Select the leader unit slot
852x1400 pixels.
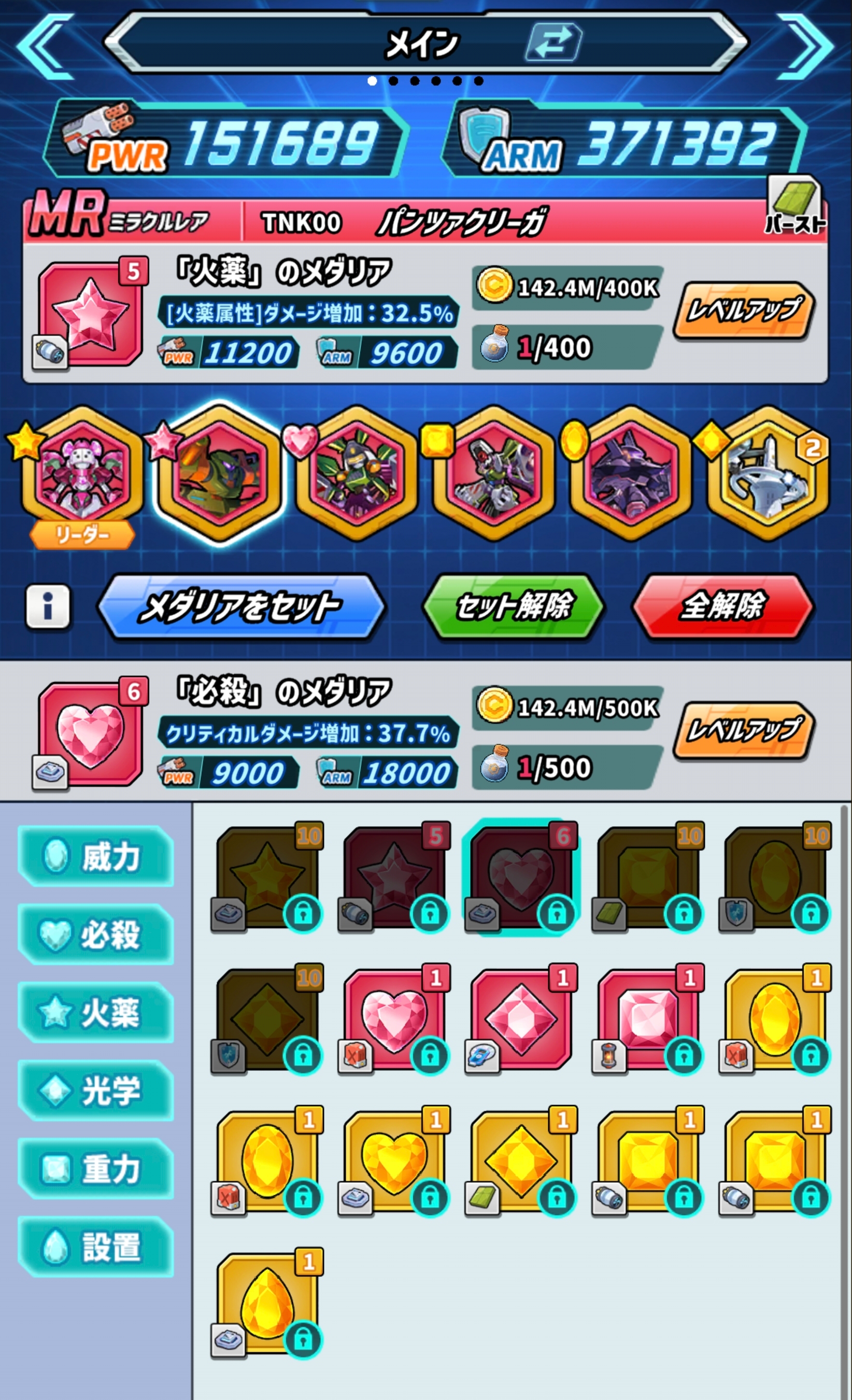click(x=82, y=473)
